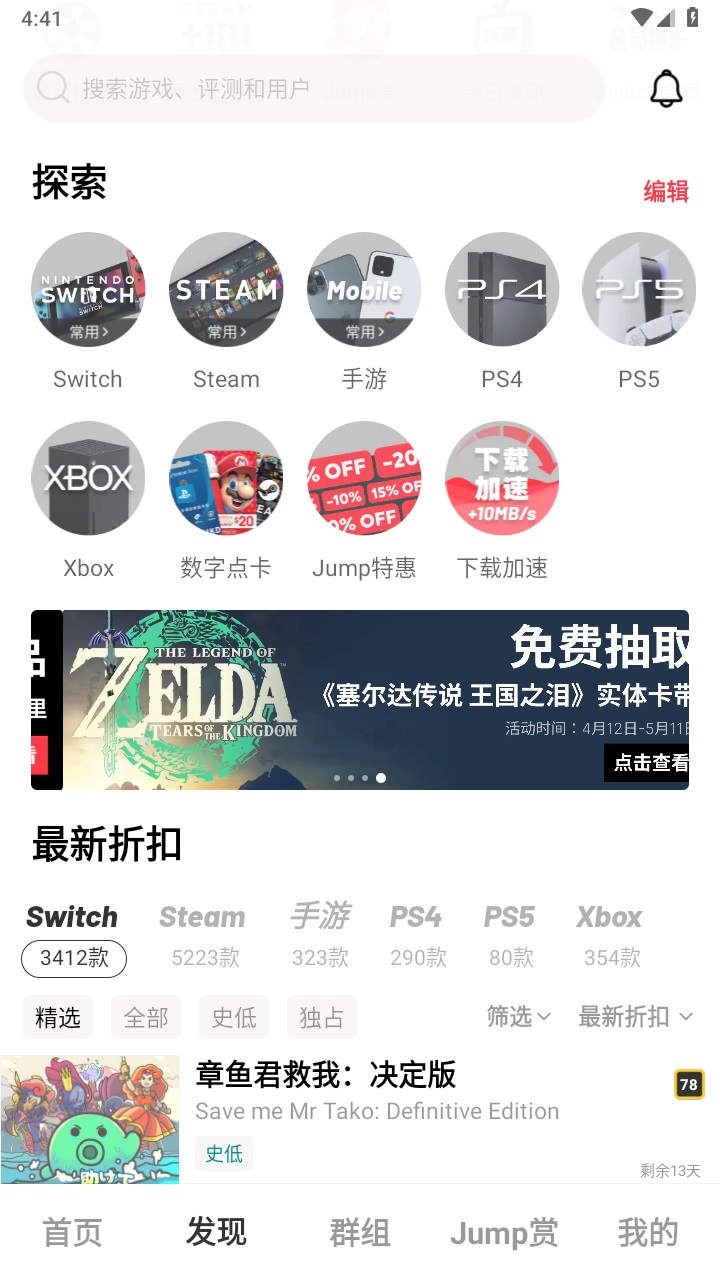Open the 数字点卡 digital card store
This screenshot has height=1280, width=720.
pos(226,478)
